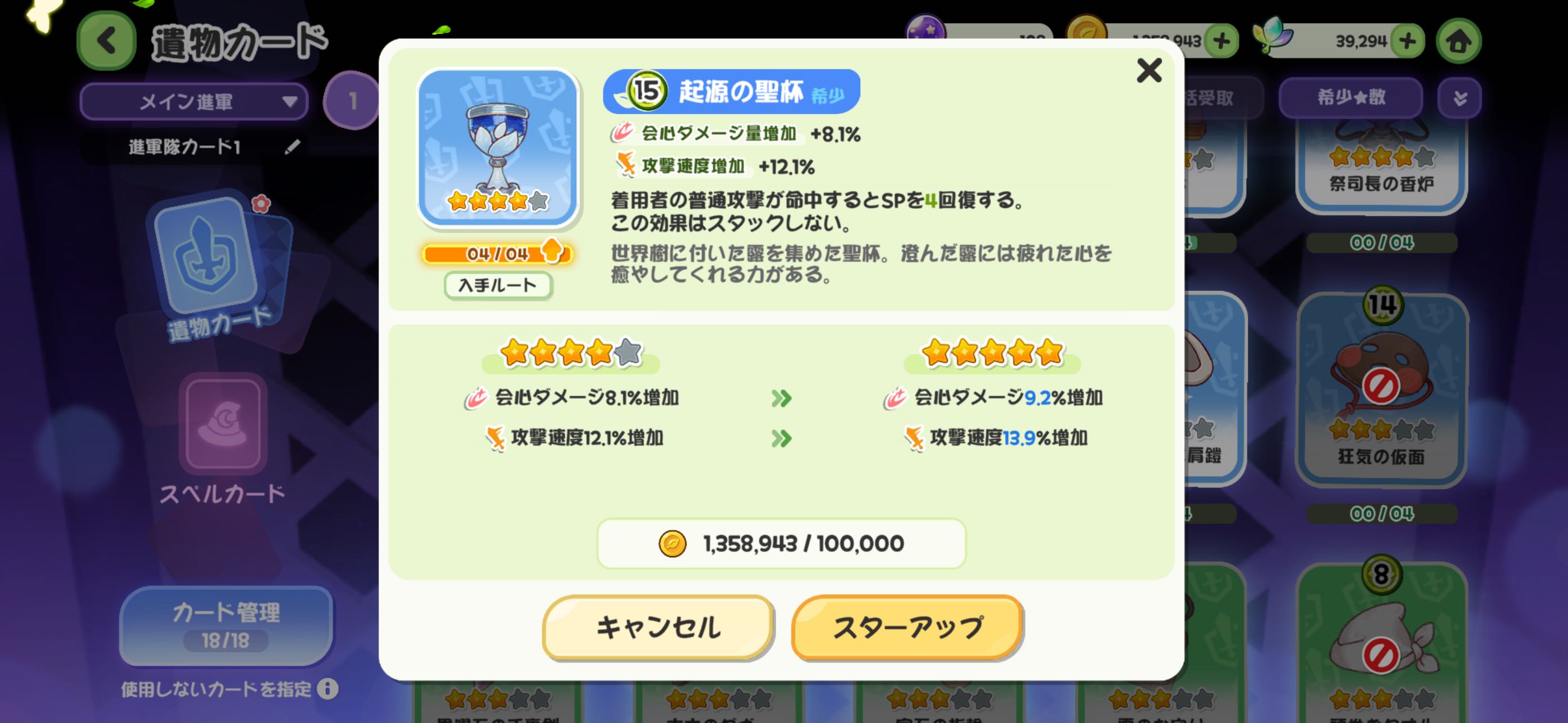Return to home via house icon
1568x723 pixels.
click(1458, 41)
